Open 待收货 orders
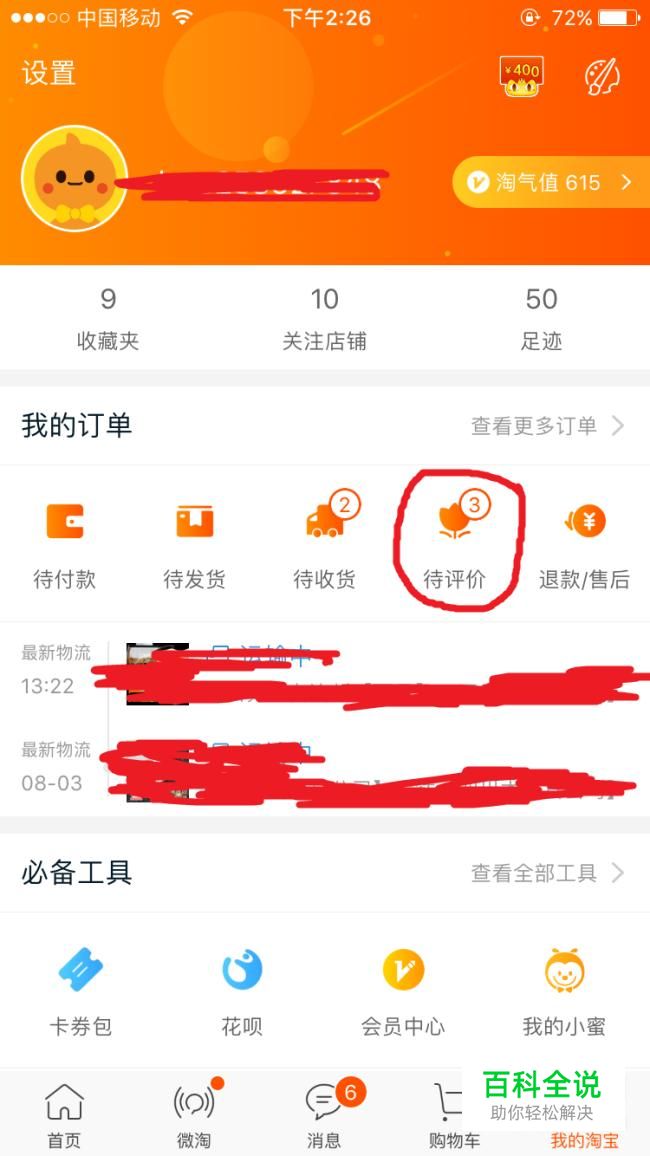This screenshot has height=1156, width=650. (324, 544)
